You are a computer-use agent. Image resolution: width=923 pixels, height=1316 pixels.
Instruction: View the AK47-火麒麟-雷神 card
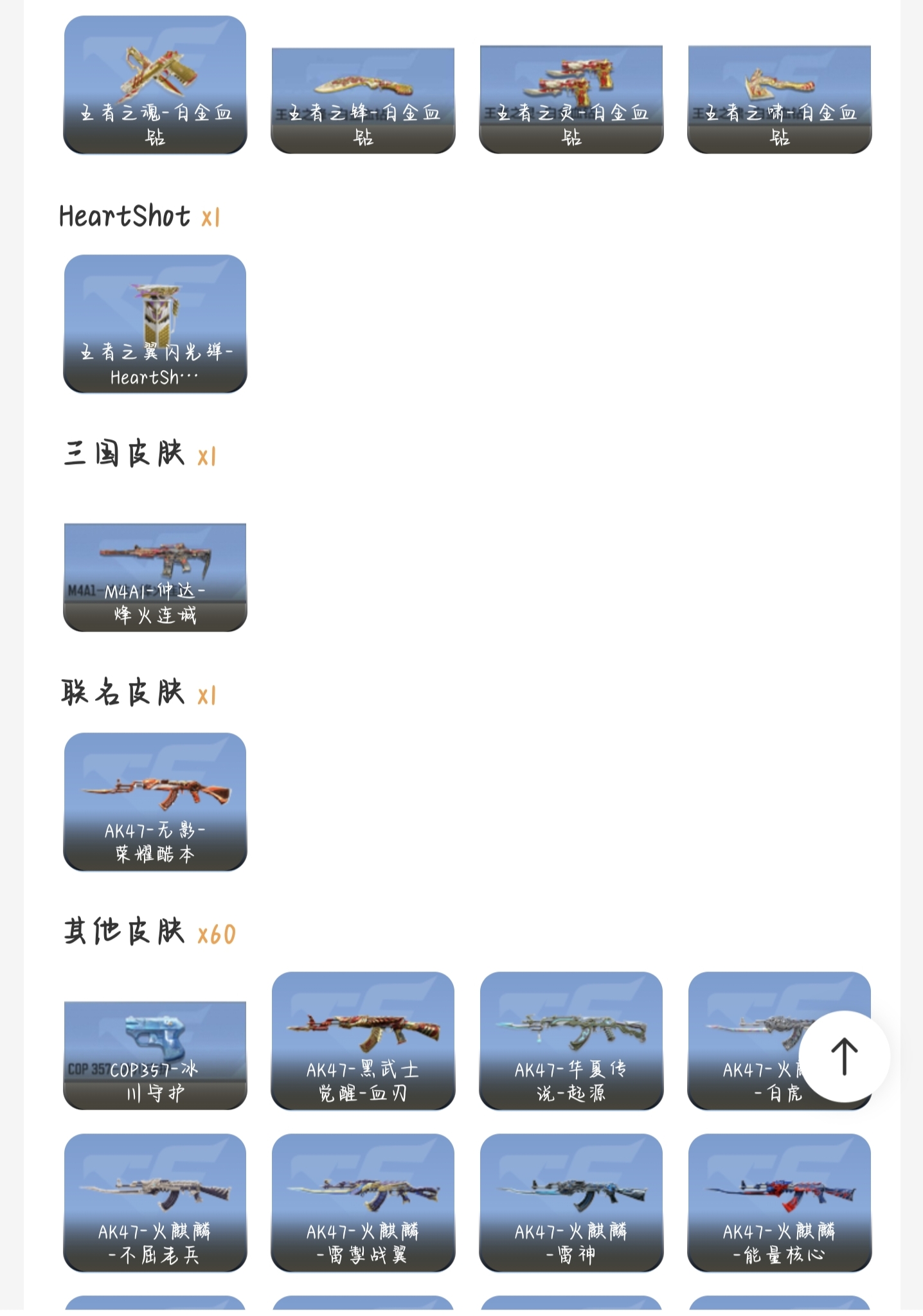coord(571,1202)
